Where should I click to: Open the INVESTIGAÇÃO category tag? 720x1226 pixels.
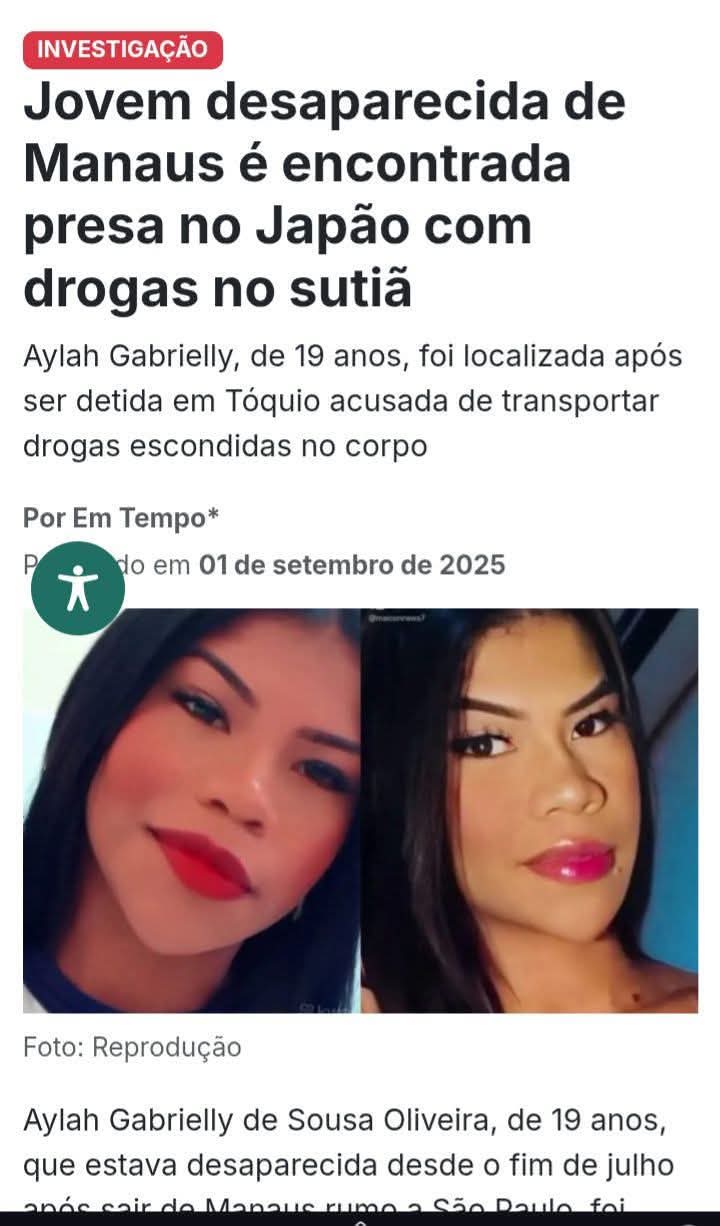(123, 49)
